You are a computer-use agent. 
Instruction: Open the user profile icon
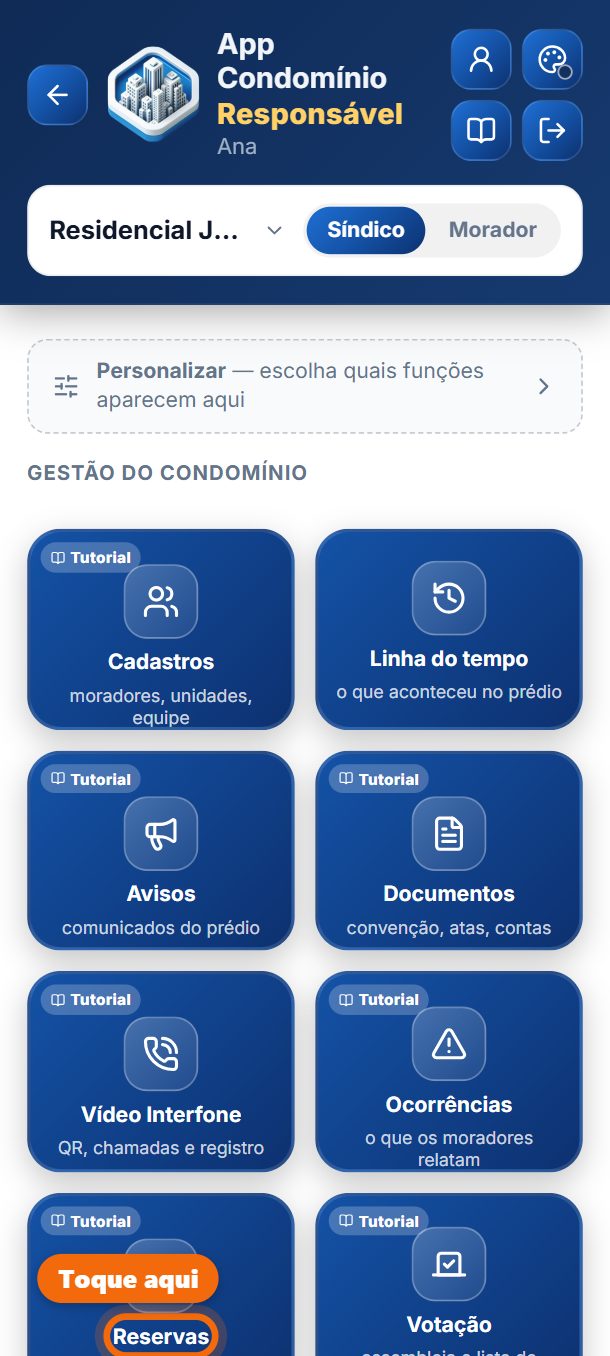pos(481,60)
